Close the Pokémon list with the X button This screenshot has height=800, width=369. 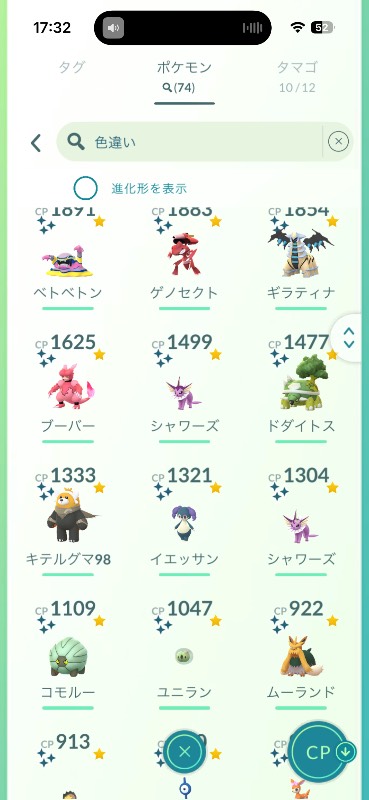tap(185, 751)
